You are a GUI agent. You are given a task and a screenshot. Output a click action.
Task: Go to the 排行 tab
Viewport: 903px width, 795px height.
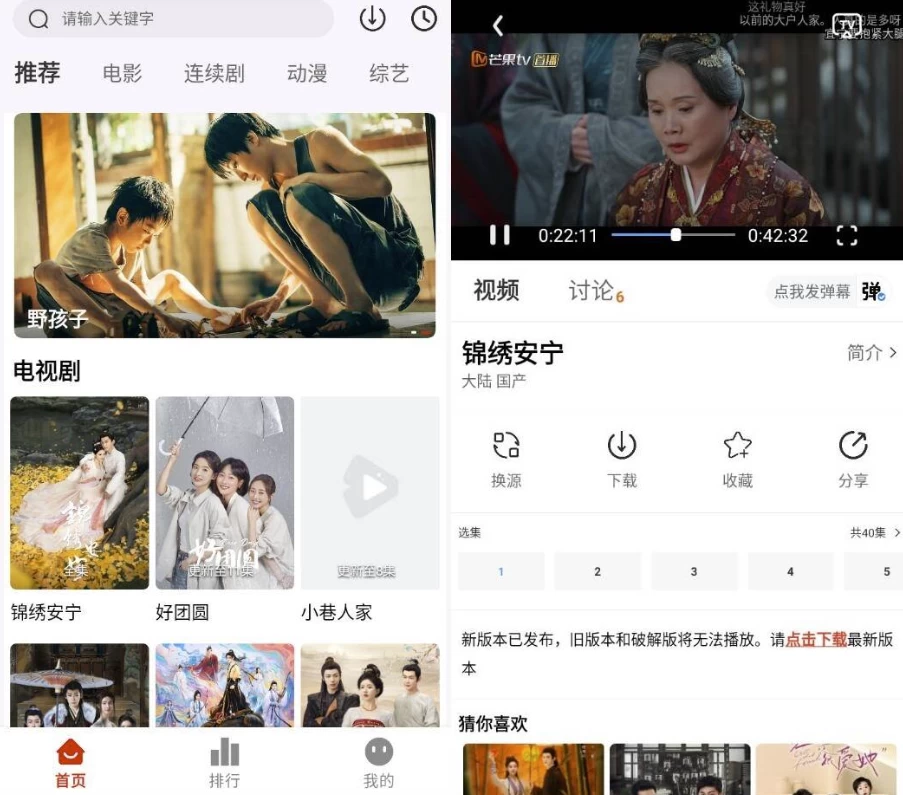click(225, 763)
